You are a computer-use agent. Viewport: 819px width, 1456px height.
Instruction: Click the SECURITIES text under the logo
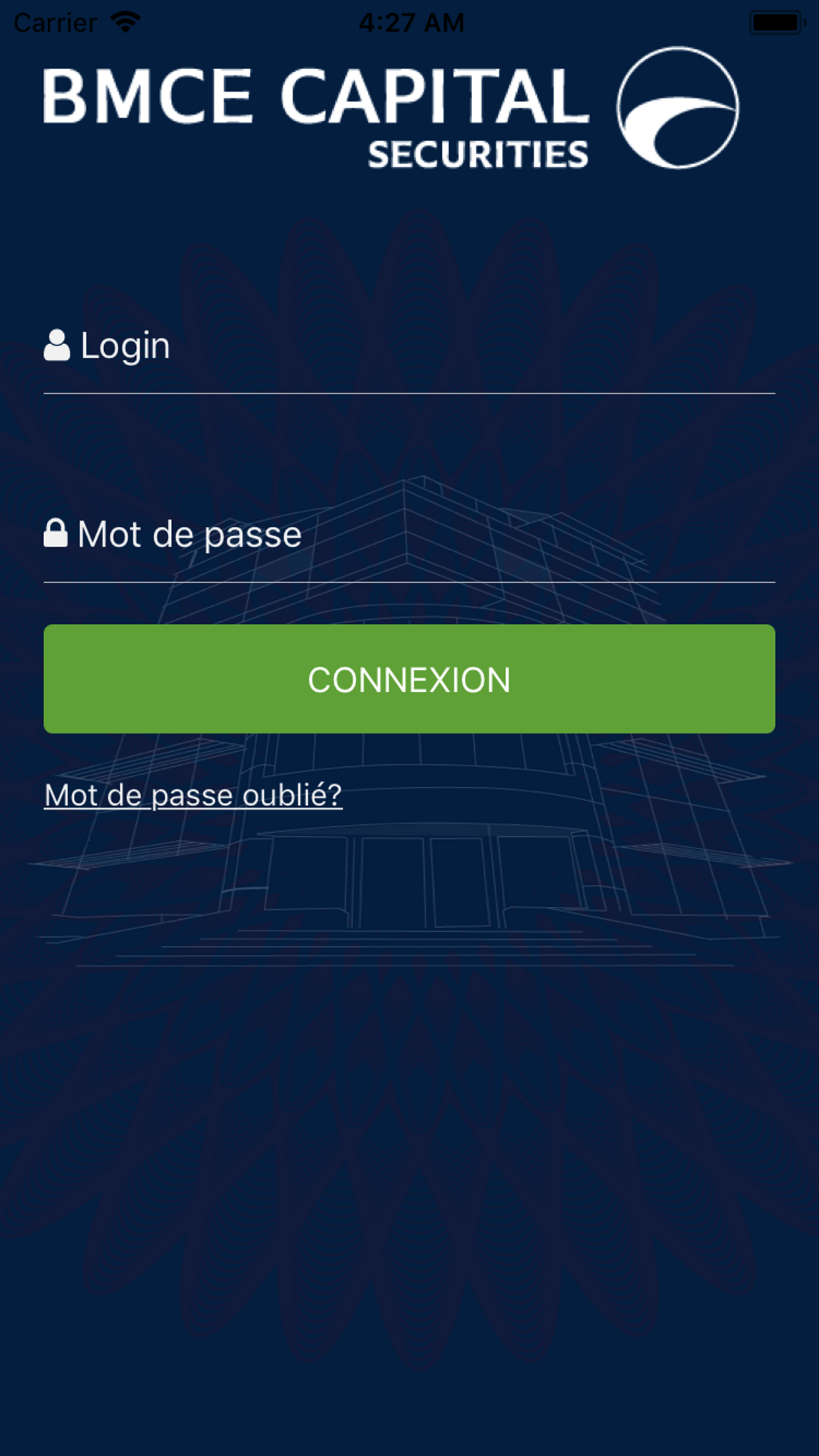pos(477,154)
